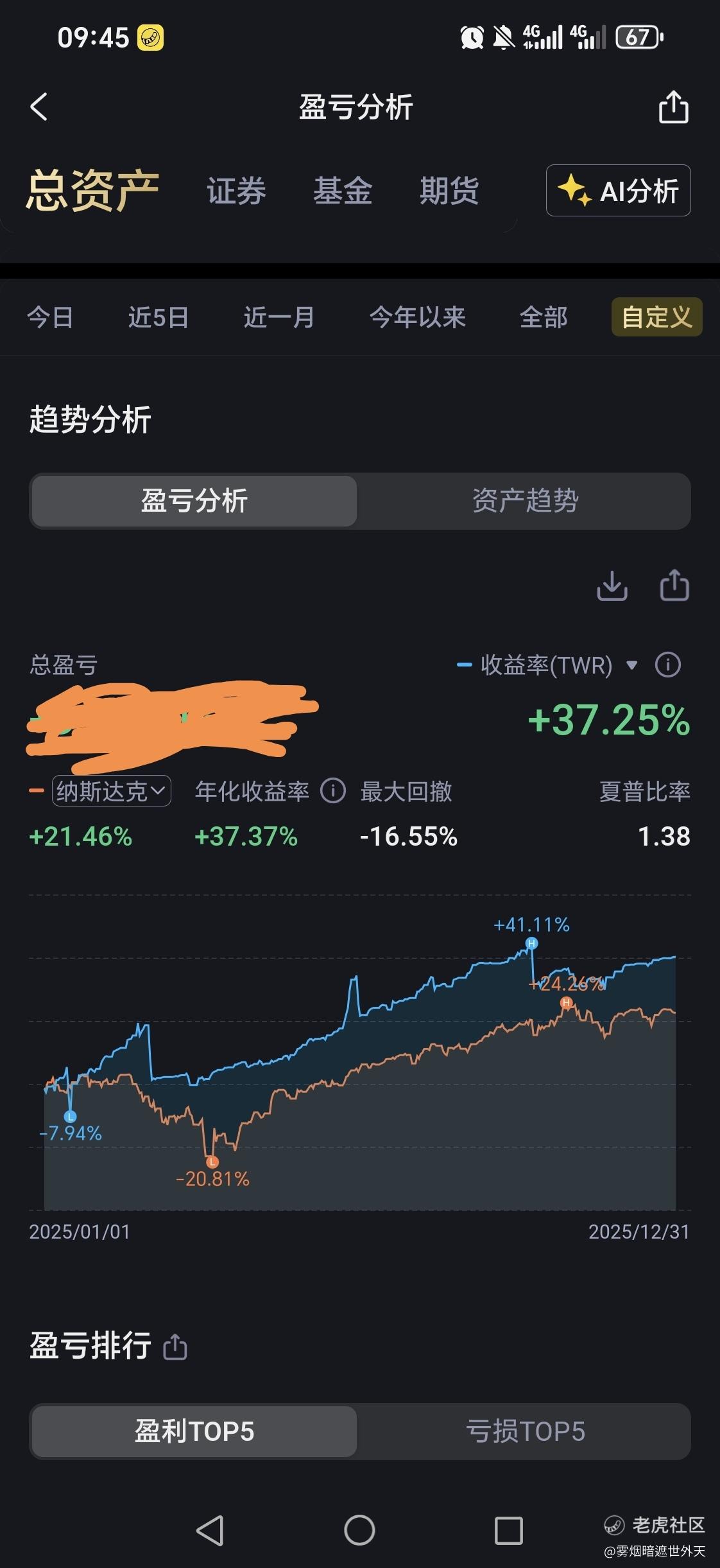Open AI分析 button

tap(618, 191)
